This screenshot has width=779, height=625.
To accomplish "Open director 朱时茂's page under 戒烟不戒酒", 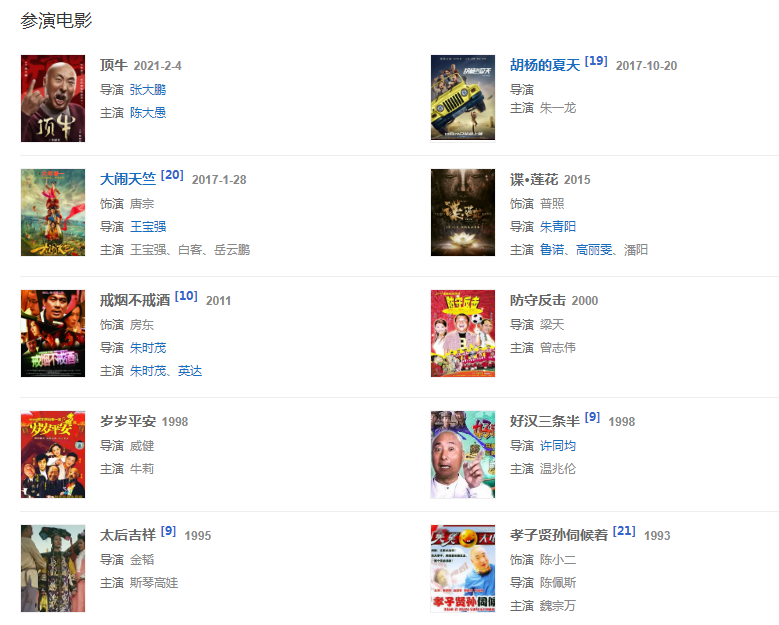I will coord(148,348).
